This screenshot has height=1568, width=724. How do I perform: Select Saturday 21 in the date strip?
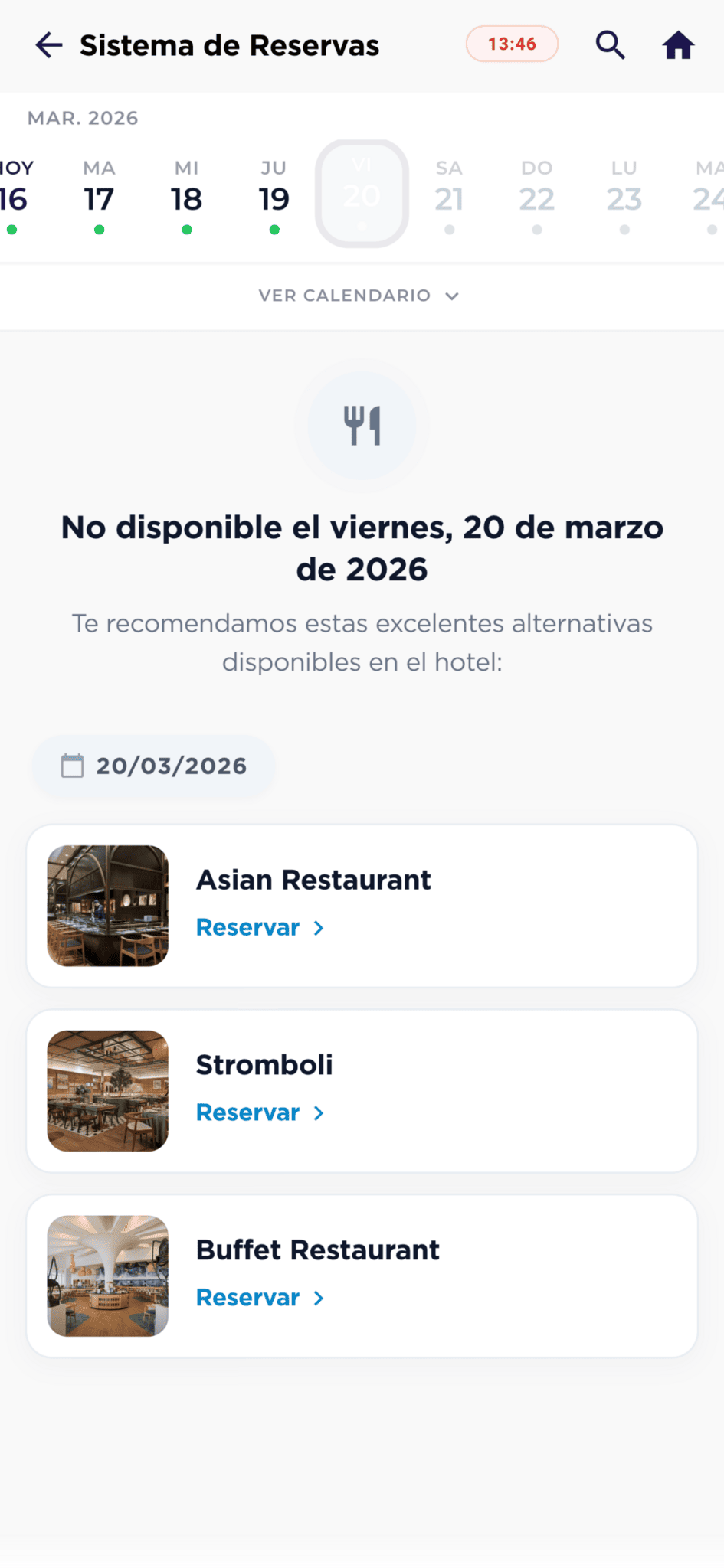450,194
